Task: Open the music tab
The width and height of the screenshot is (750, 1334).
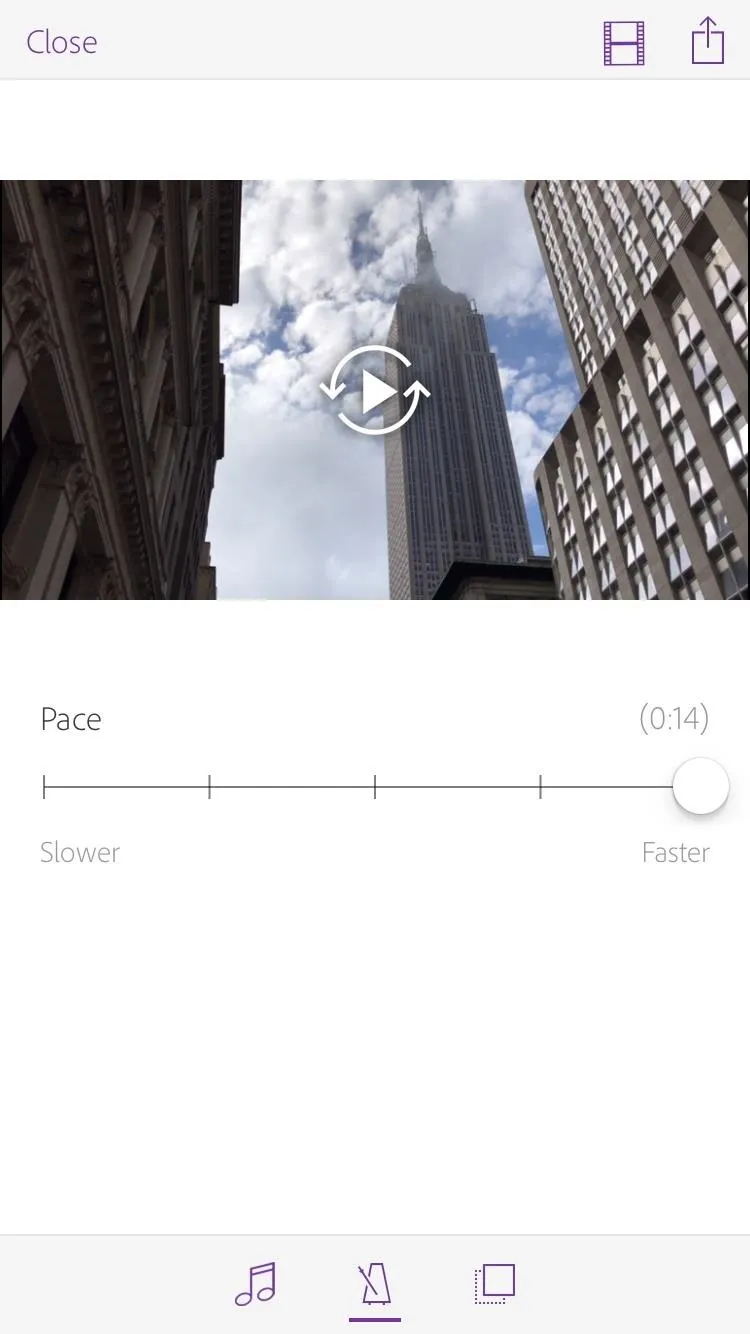Action: [x=256, y=1284]
